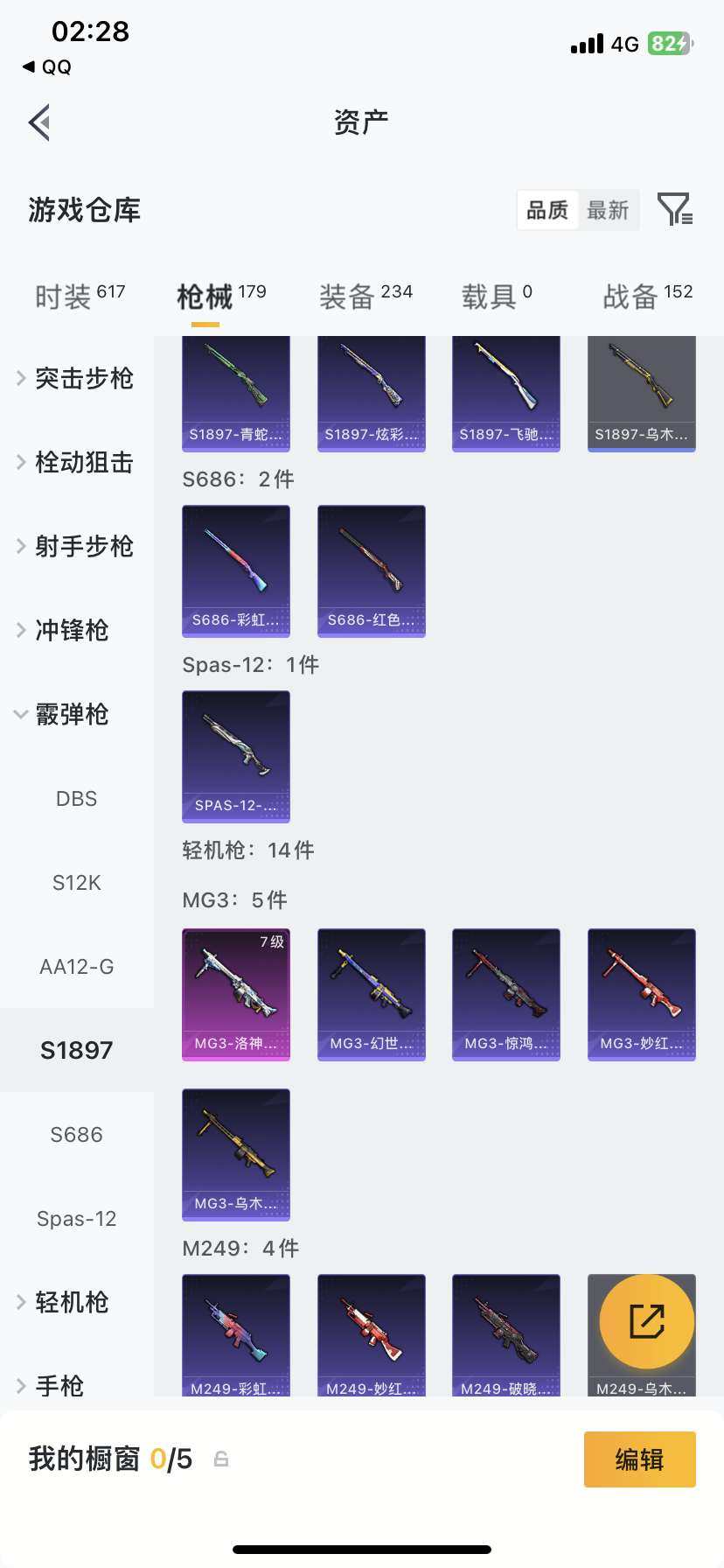This screenshot has height=1568, width=724.
Task: Open the filter icon next to 最新
Action: (x=675, y=210)
